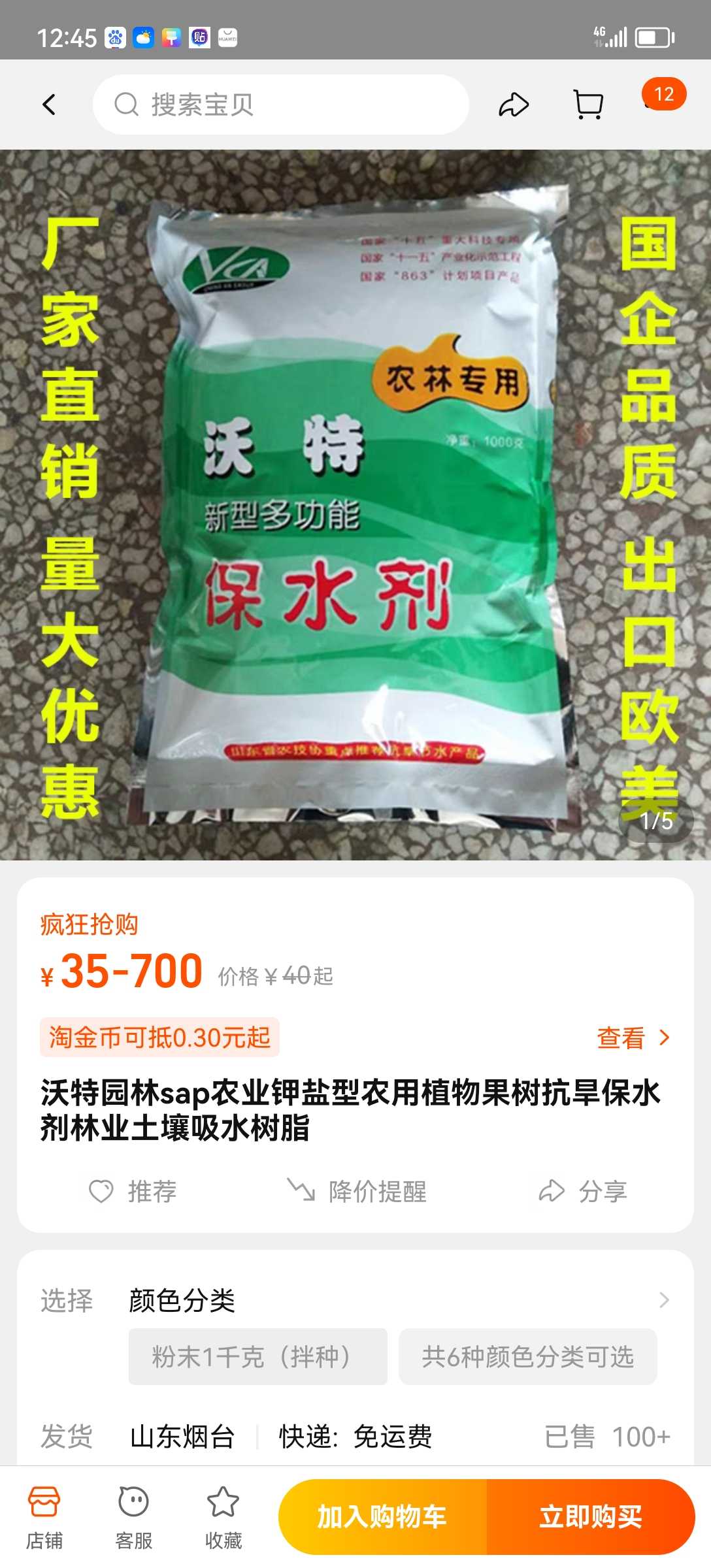This screenshot has height=1568, width=711.
Task: Tap 查看 for coin discount details
Action: click(x=633, y=1037)
